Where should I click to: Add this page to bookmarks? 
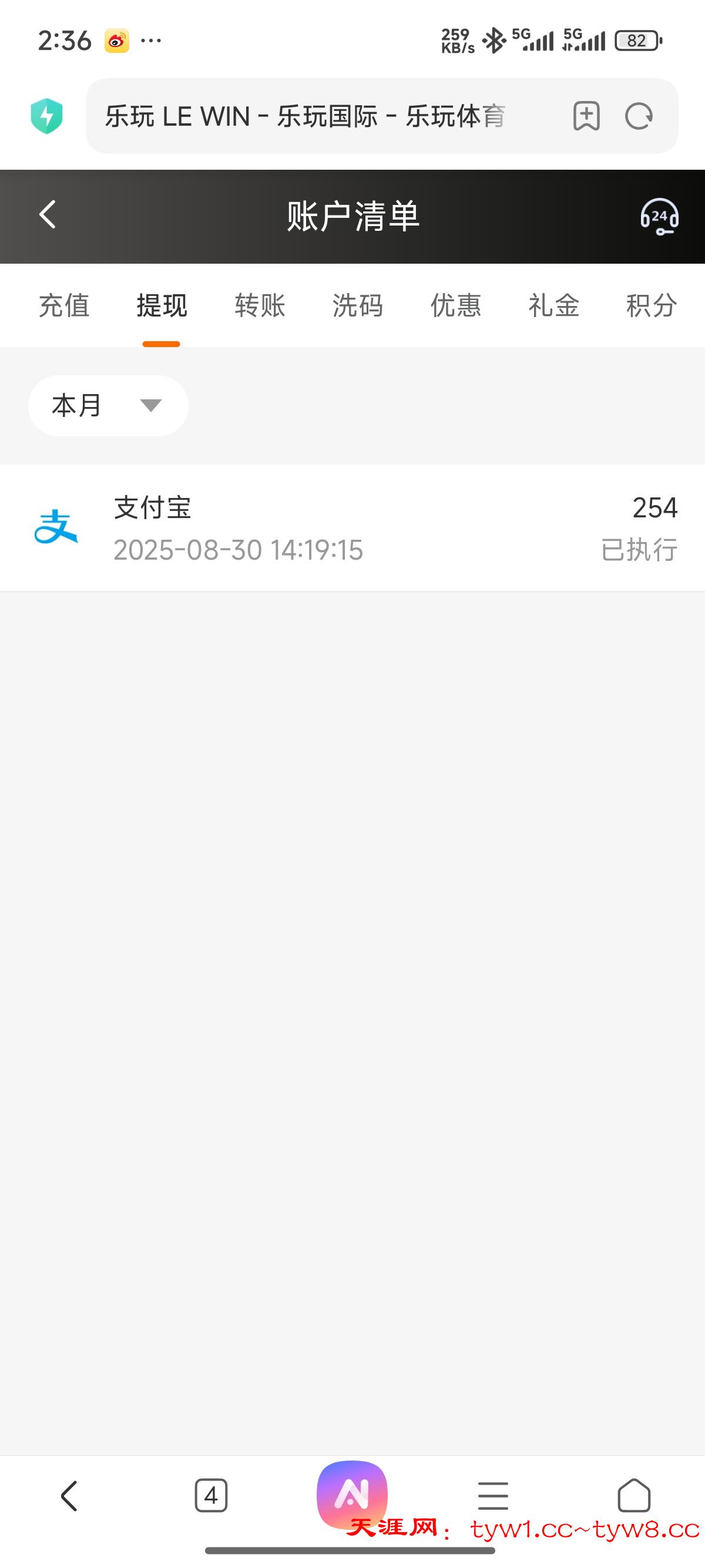tap(586, 116)
